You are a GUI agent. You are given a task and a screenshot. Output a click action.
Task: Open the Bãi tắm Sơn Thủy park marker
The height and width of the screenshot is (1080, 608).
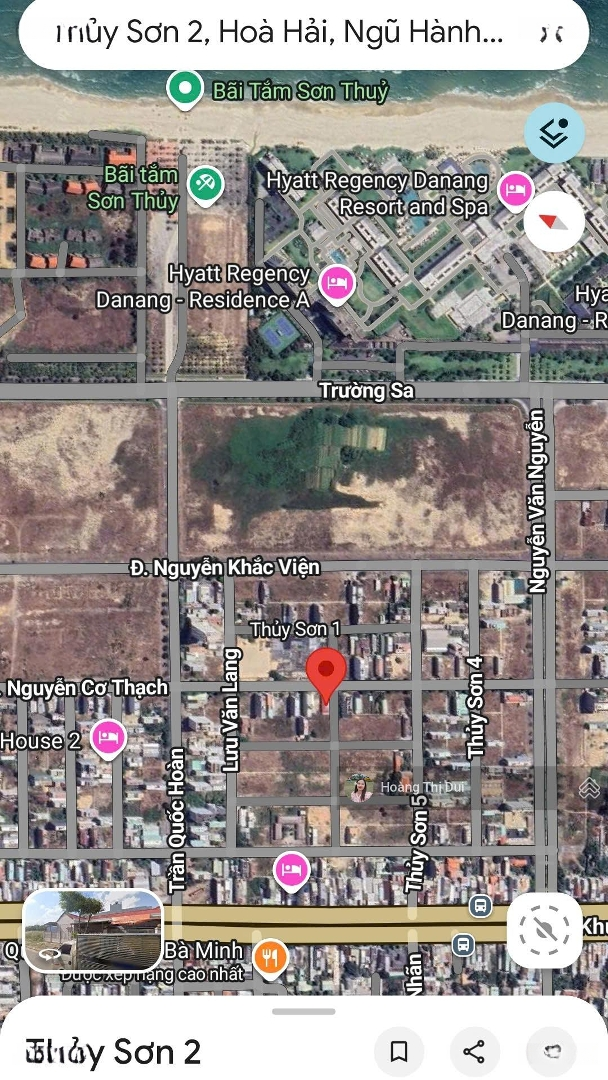point(205,184)
